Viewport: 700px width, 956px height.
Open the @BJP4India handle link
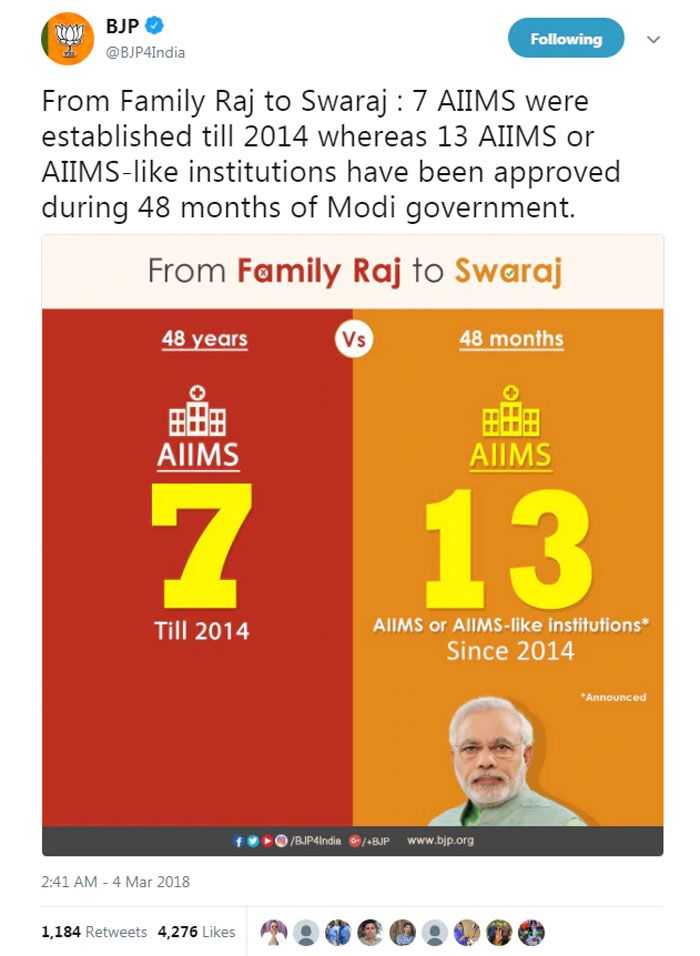click(x=145, y=53)
